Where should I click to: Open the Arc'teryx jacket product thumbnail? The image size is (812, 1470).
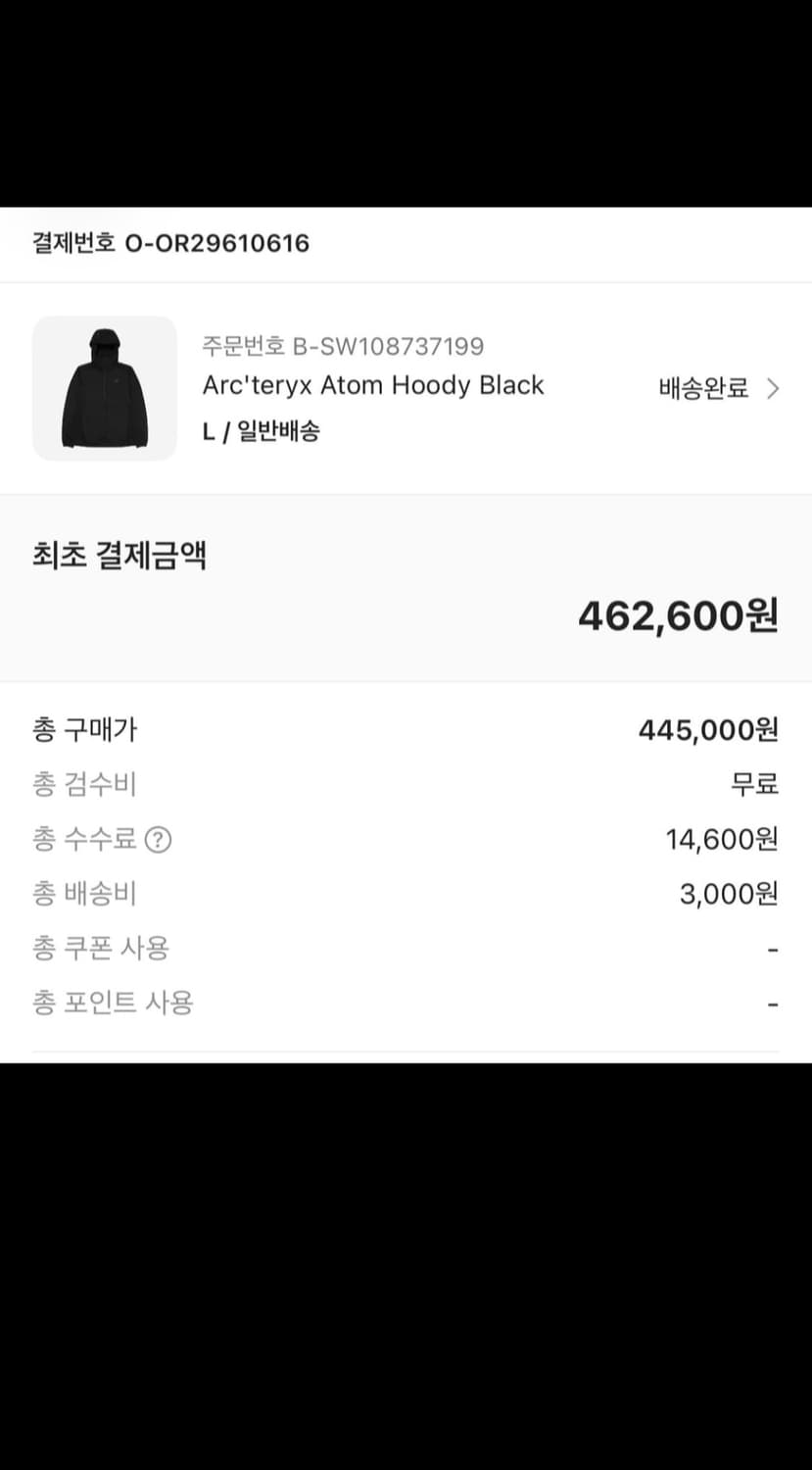(x=104, y=388)
